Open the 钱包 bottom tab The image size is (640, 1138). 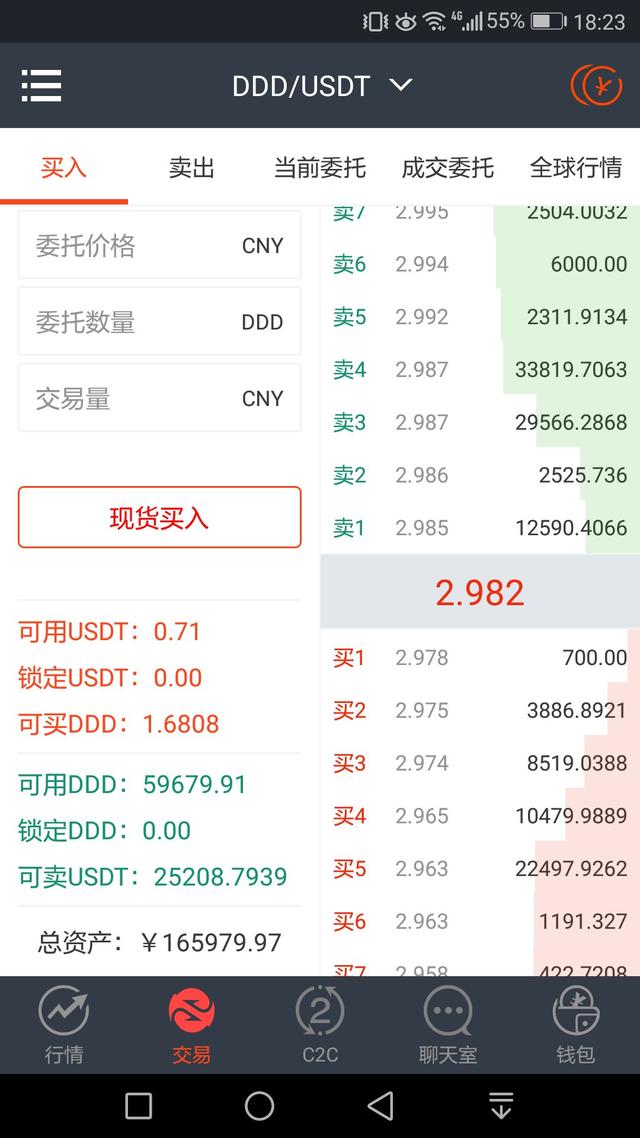575,1024
